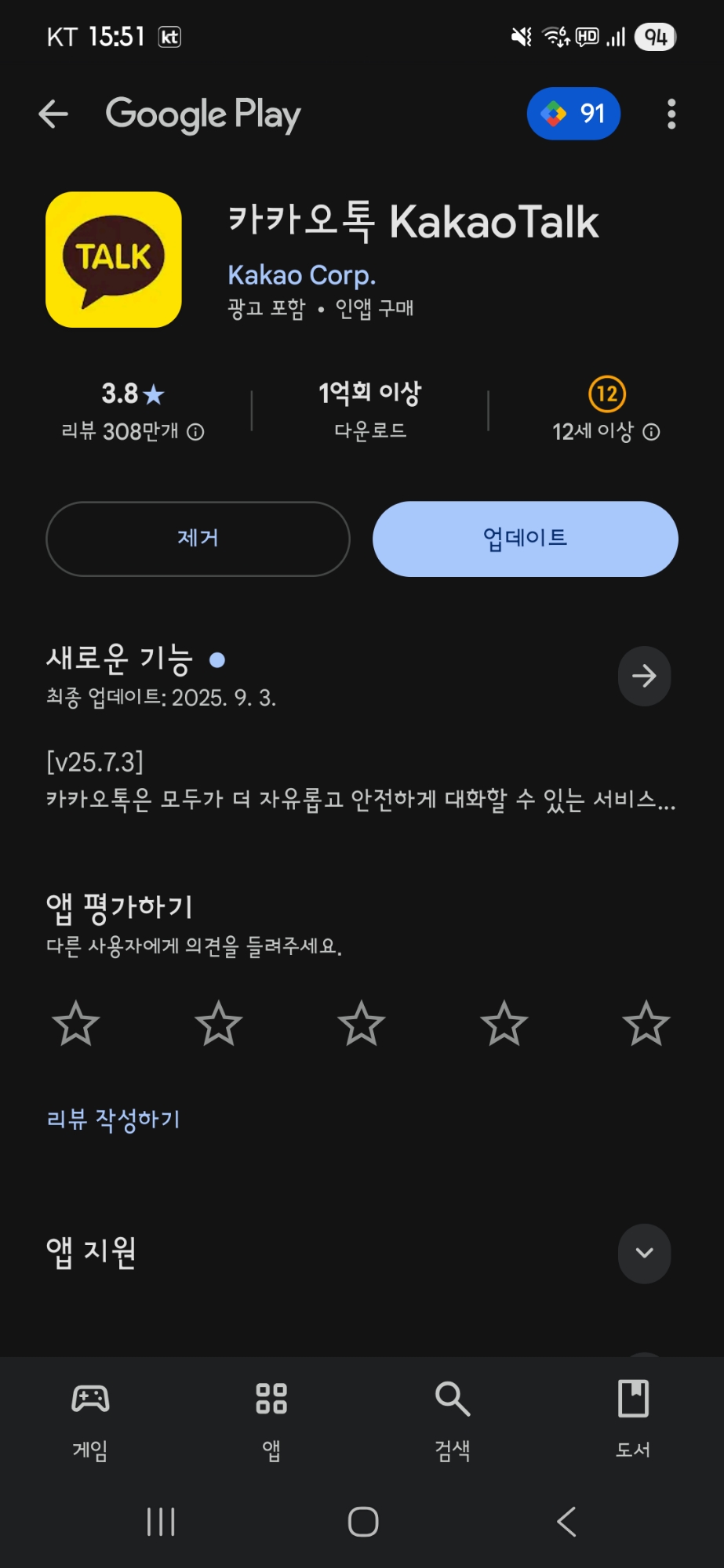Image resolution: width=724 pixels, height=1568 pixels.
Task: Open 리뷰 작성하기 to write a review
Action: pyautogui.click(x=114, y=1119)
